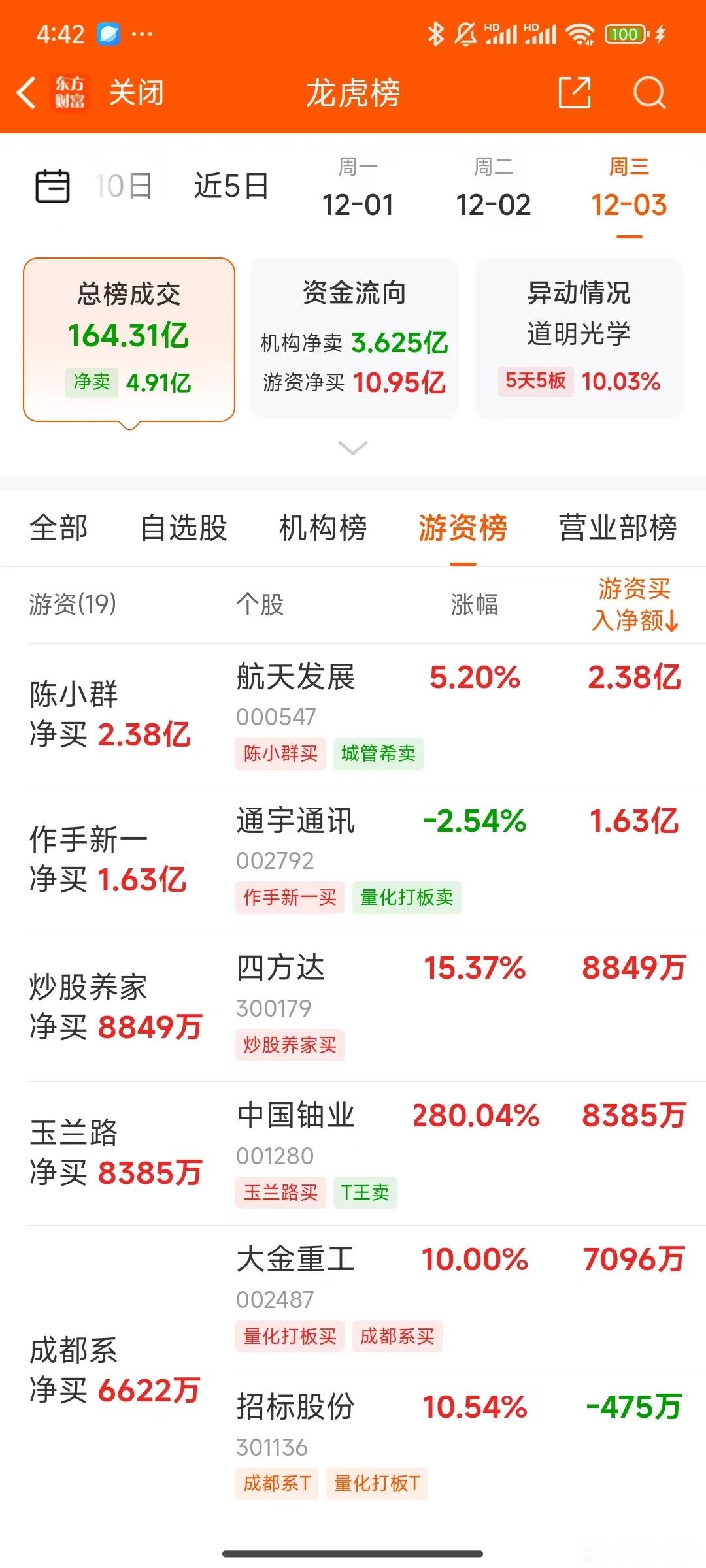Screen dimensions: 706x1568
Task: Open stock 航天发展 details
Action: click(x=294, y=679)
